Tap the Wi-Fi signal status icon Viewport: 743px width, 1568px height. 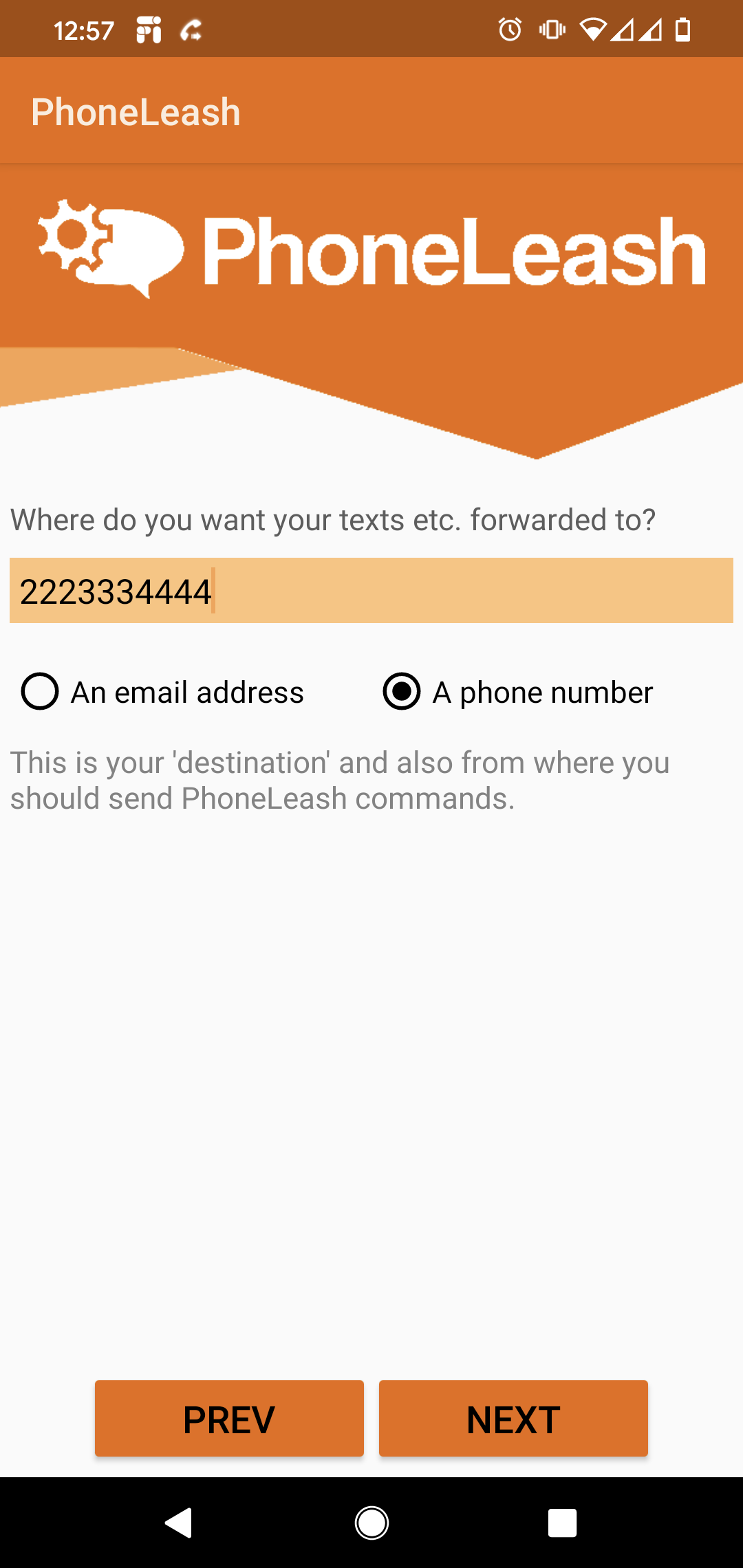point(592,28)
